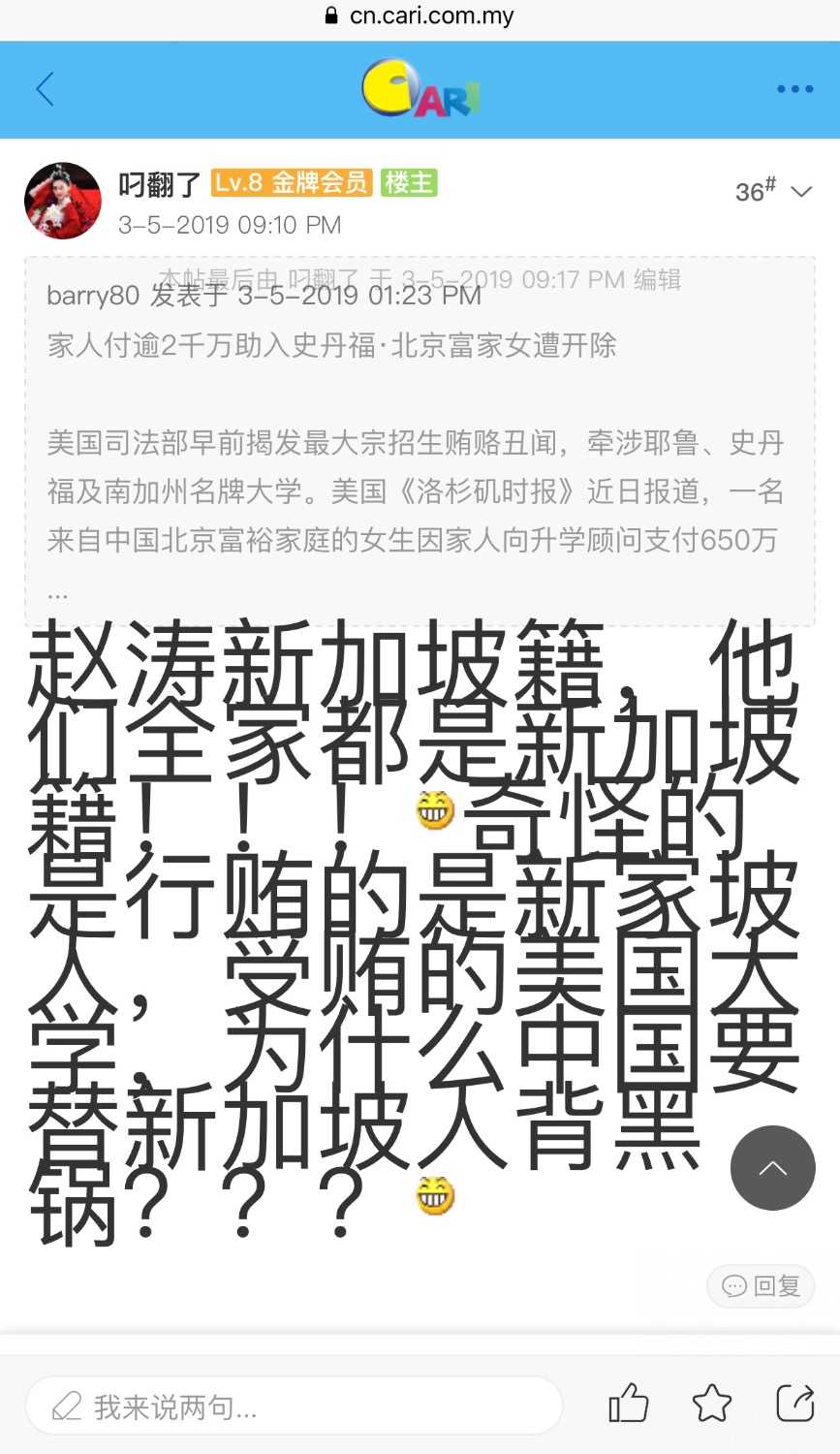Open the quoted post by barry80

(419, 441)
